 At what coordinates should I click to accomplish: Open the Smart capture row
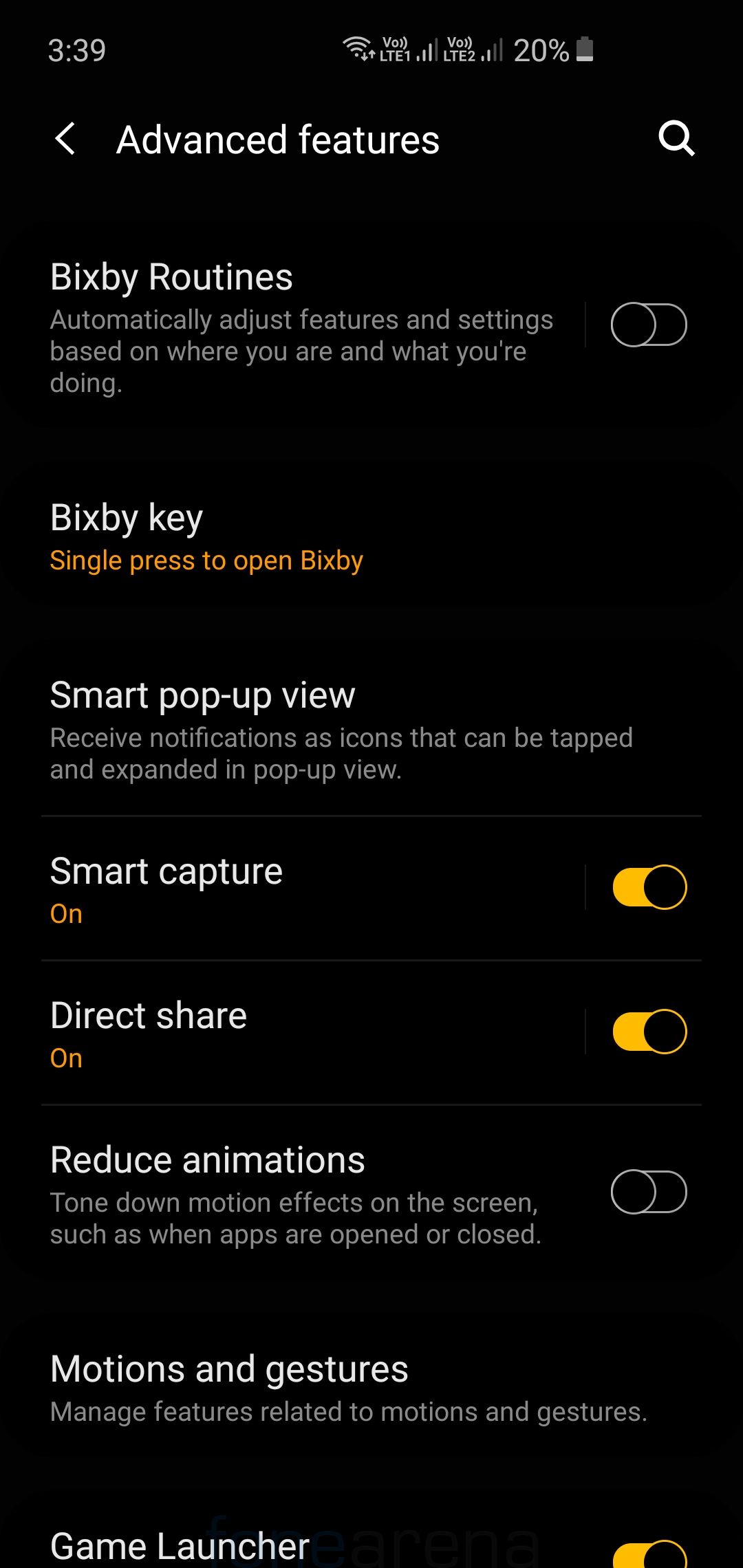(x=303, y=889)
